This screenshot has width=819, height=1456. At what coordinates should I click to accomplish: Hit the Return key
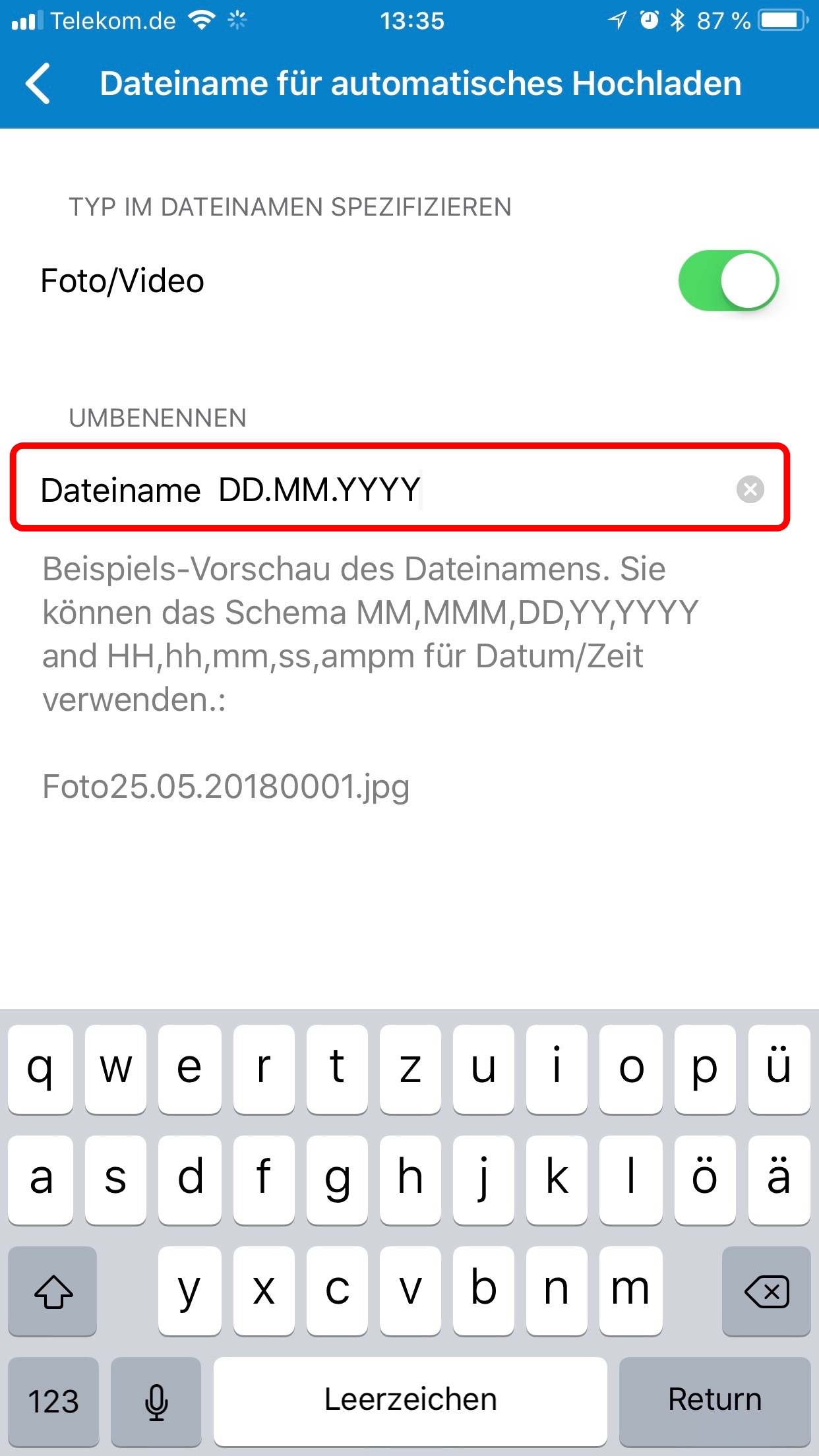pos(714,1400)
